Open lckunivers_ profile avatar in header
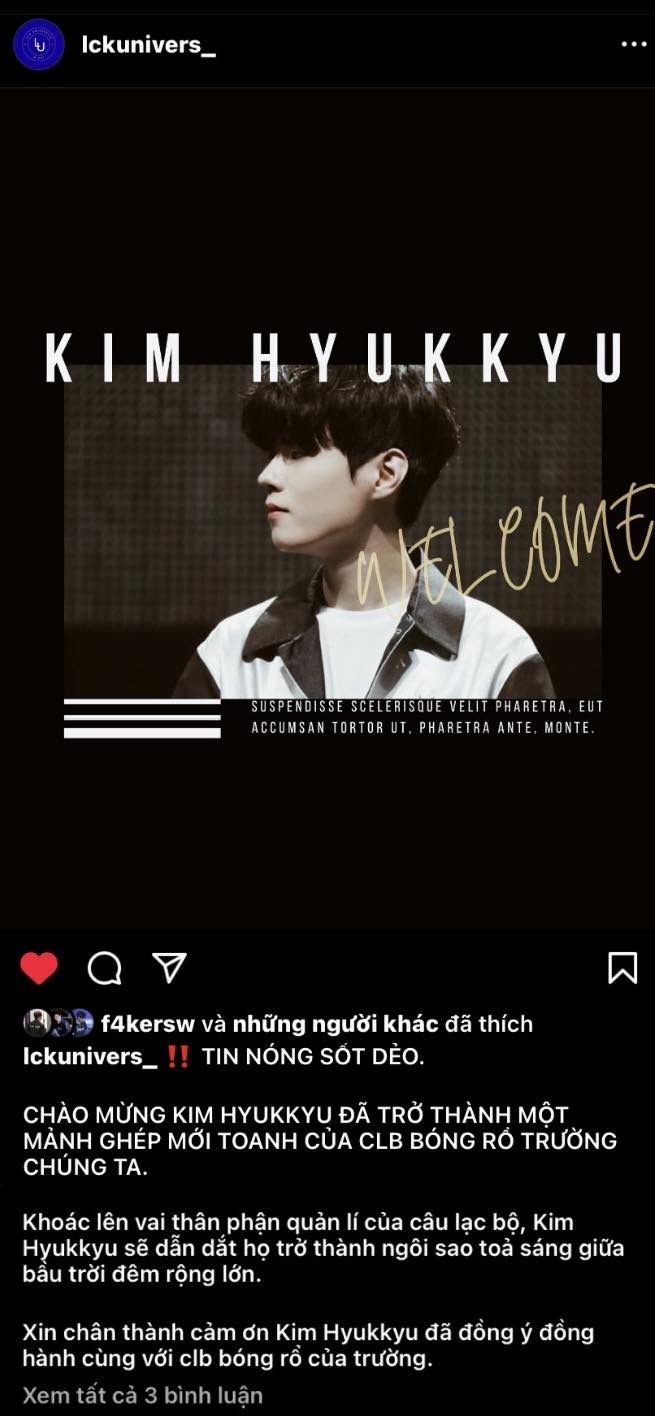Viewport: 655px width, 1416px height. coord(39,44)
